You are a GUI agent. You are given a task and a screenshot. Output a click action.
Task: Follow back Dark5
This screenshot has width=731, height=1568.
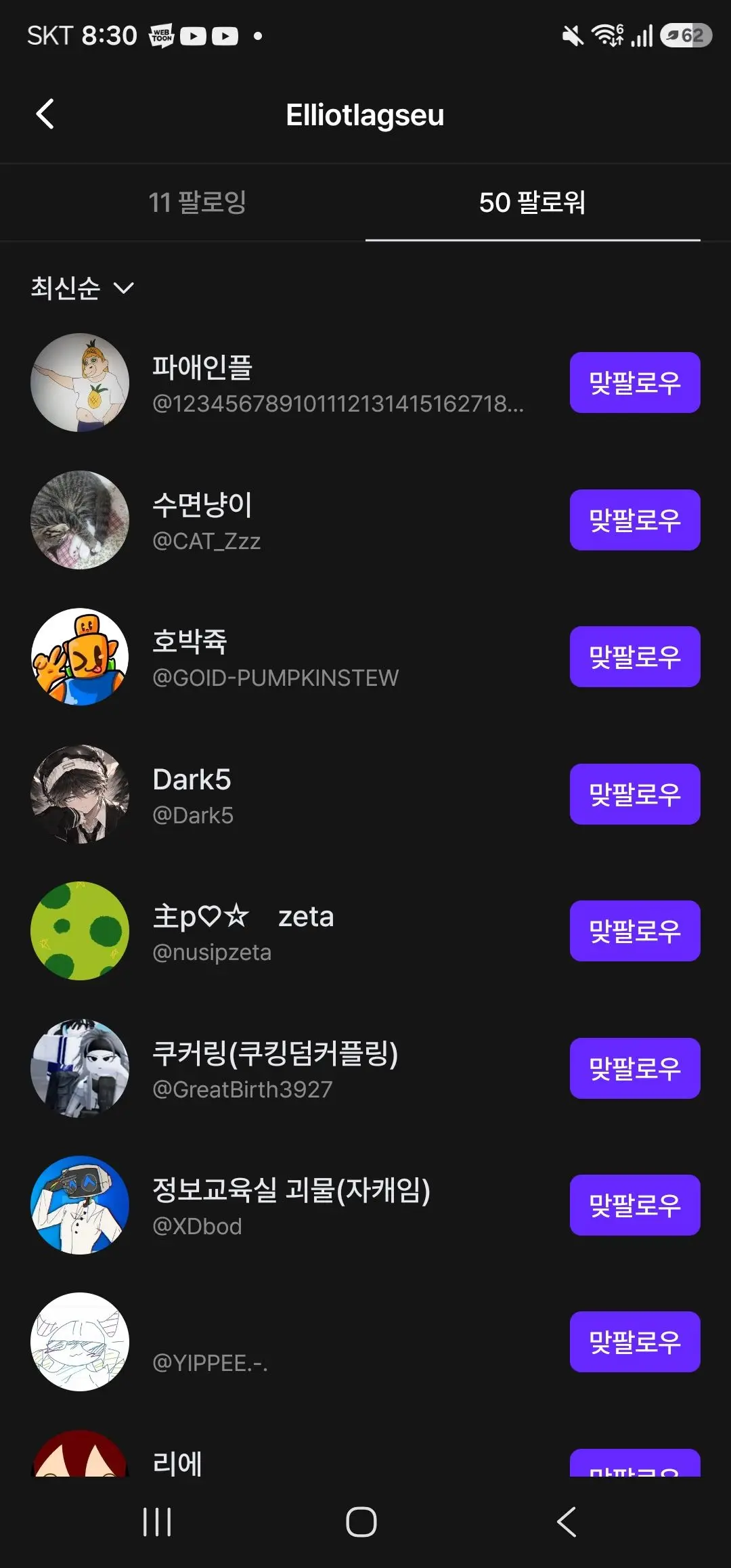[635, 794]
